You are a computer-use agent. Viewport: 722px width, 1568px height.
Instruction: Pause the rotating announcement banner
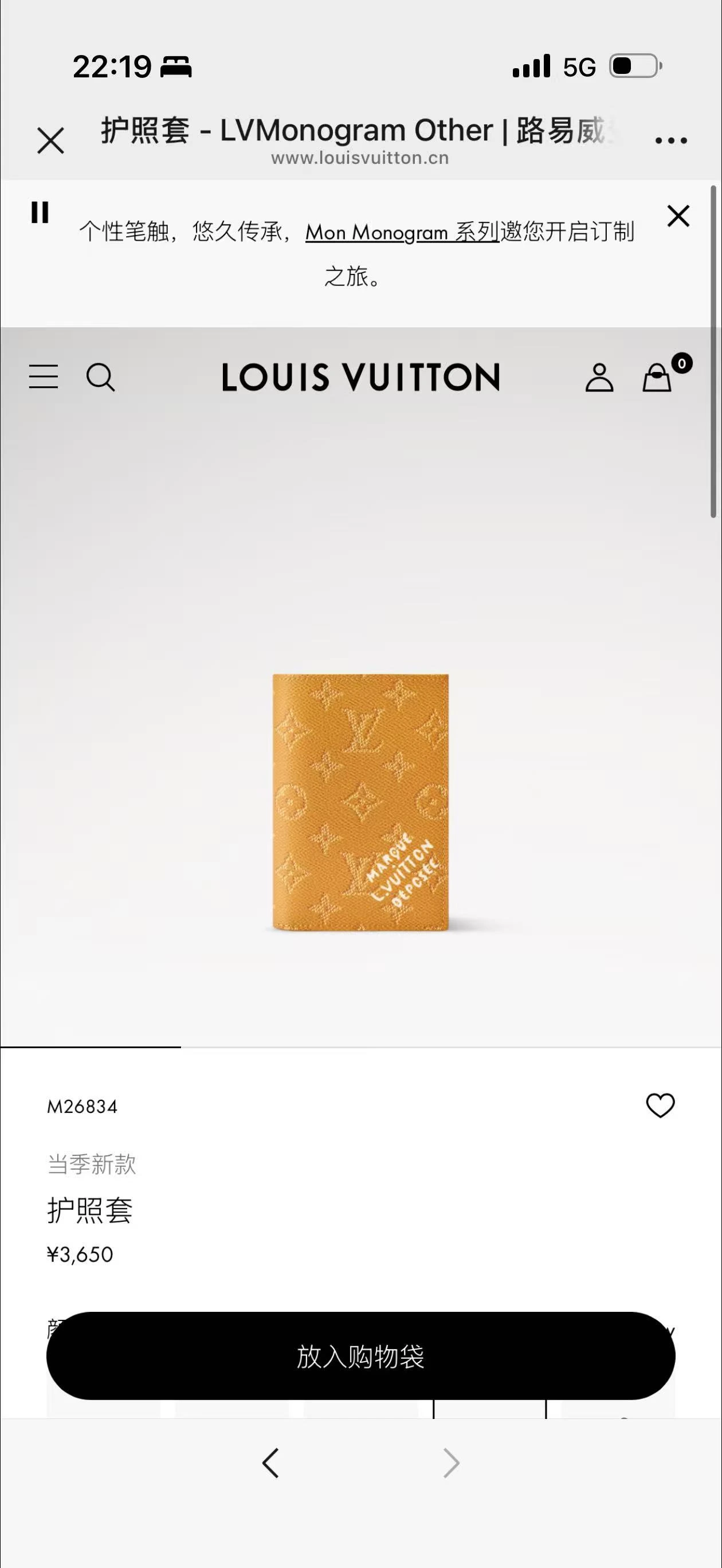40,213
